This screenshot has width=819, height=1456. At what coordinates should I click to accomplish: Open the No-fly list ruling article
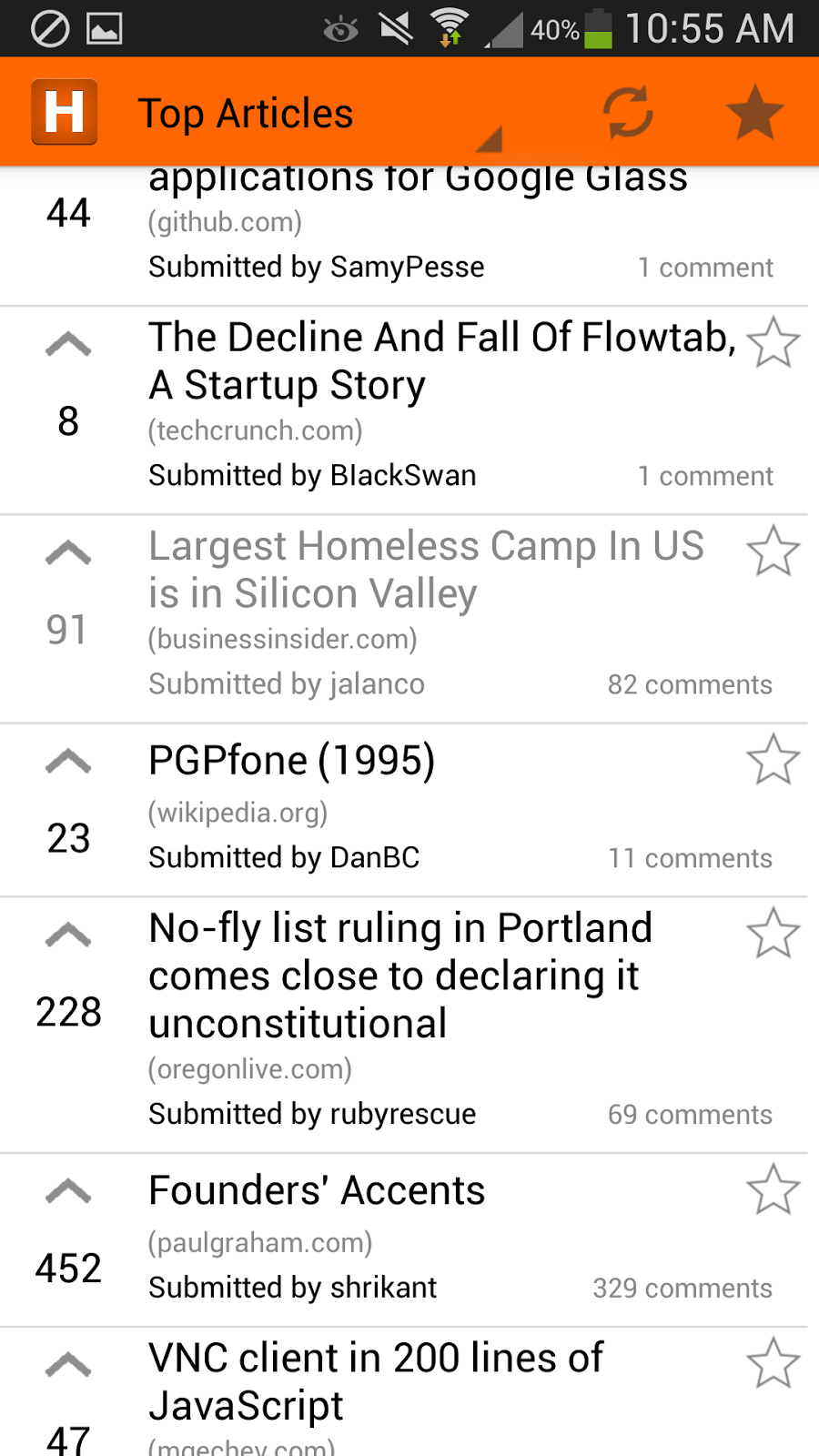(400, 976)
